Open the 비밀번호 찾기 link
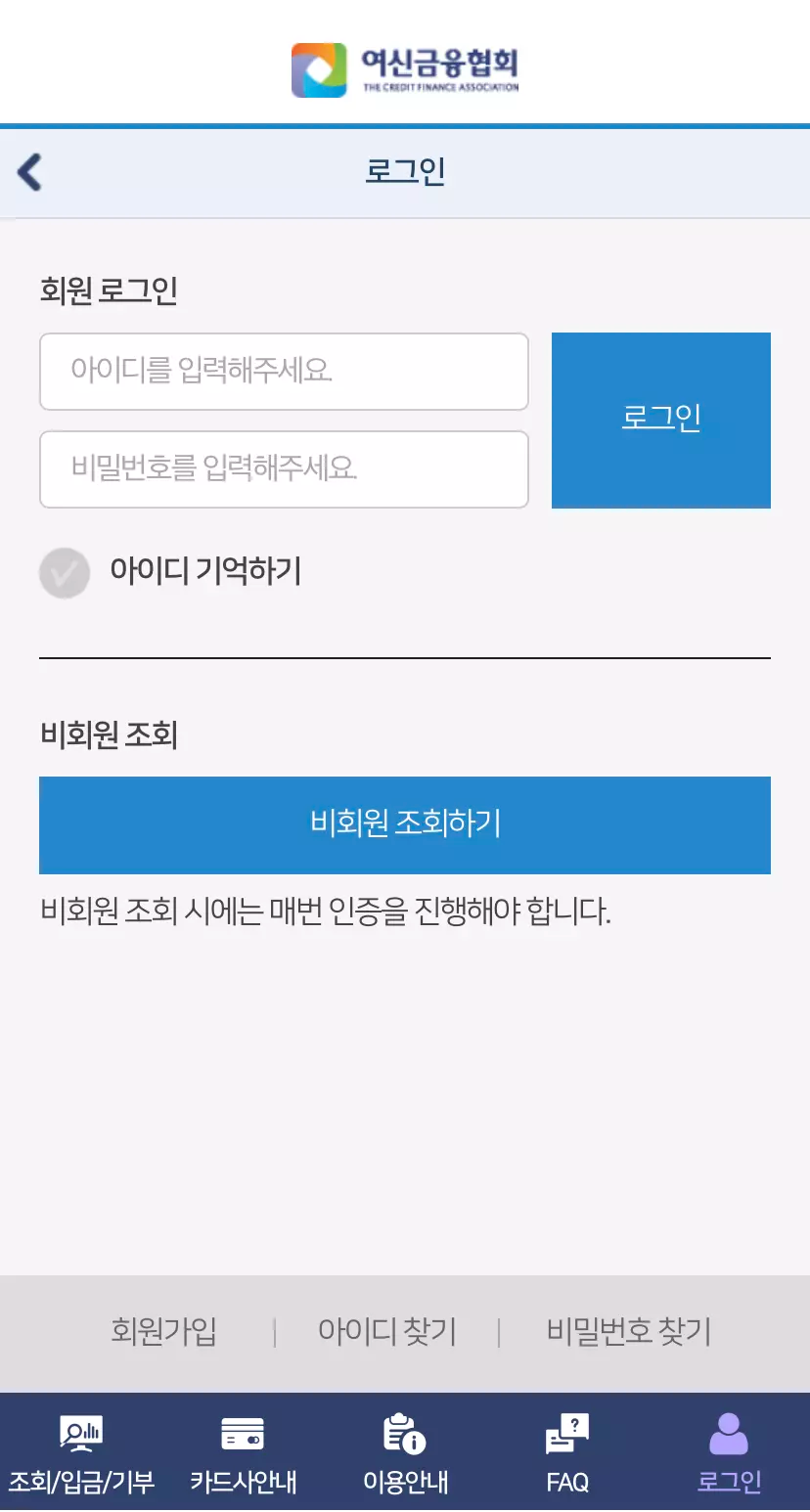Screen dimensions: 810x1512 (x=628, y=1330)
